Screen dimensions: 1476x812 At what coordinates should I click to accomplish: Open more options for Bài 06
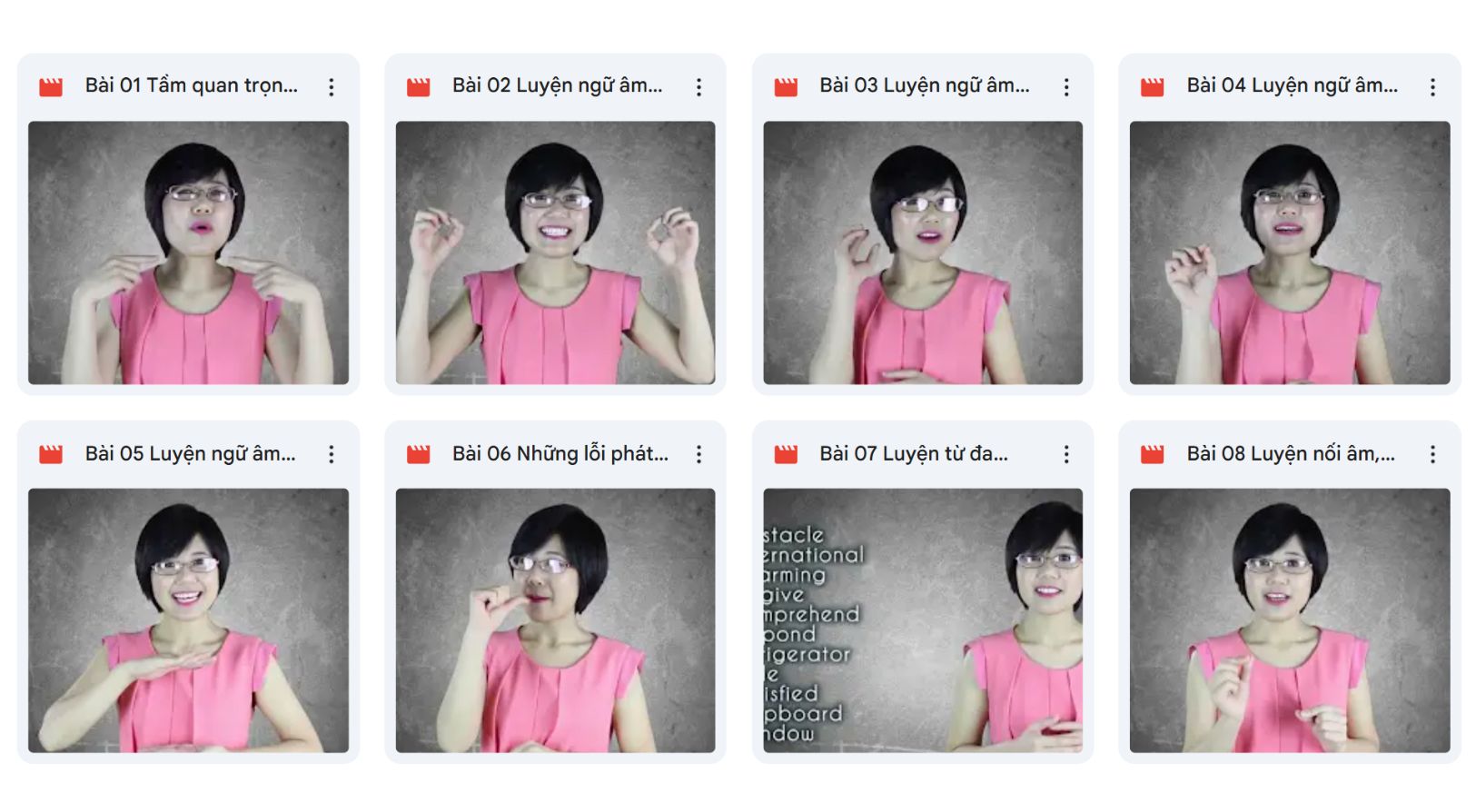coord(698,454)
